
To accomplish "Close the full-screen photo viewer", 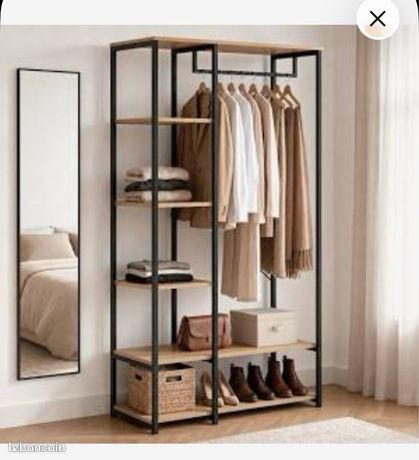I will pos(378,19).
